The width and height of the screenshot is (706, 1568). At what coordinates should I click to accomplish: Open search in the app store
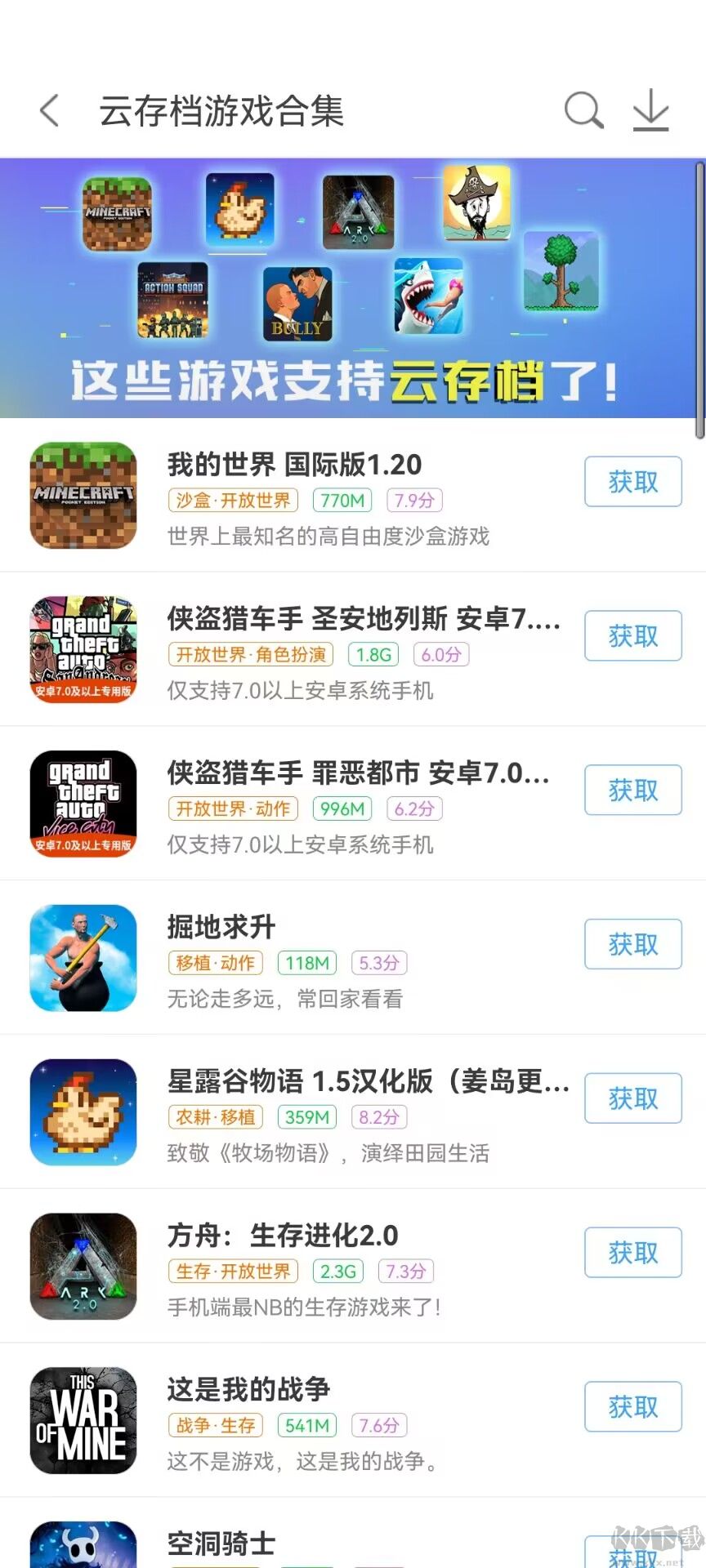click(x=582, y=110)
